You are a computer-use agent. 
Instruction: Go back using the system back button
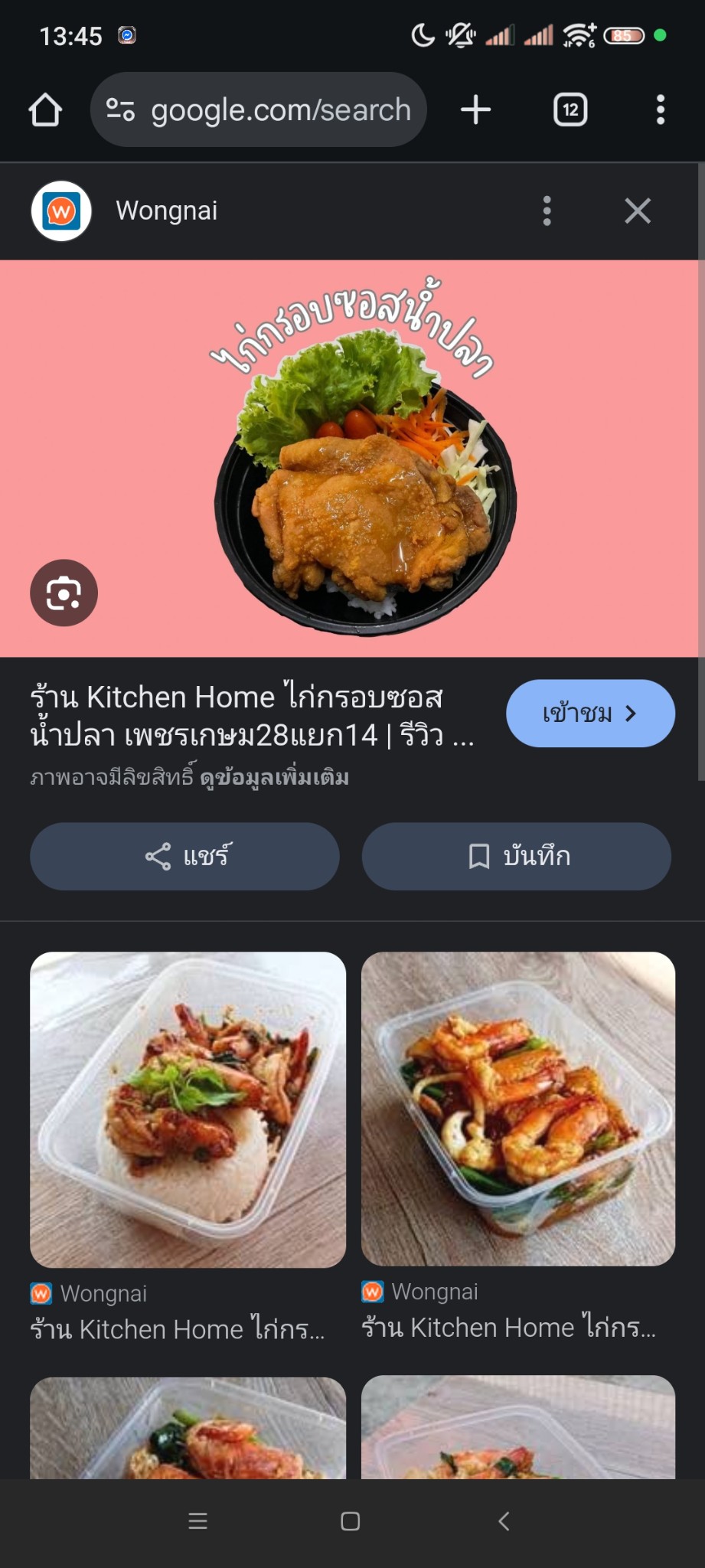(504, 1521)
